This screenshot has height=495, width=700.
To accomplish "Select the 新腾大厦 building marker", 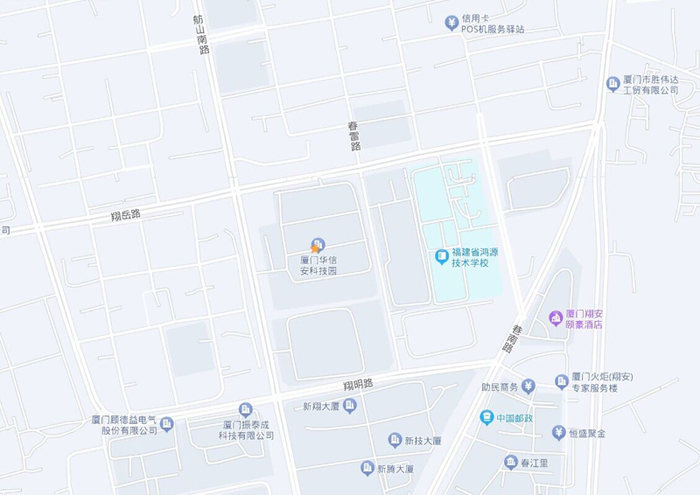I will 367,468.
